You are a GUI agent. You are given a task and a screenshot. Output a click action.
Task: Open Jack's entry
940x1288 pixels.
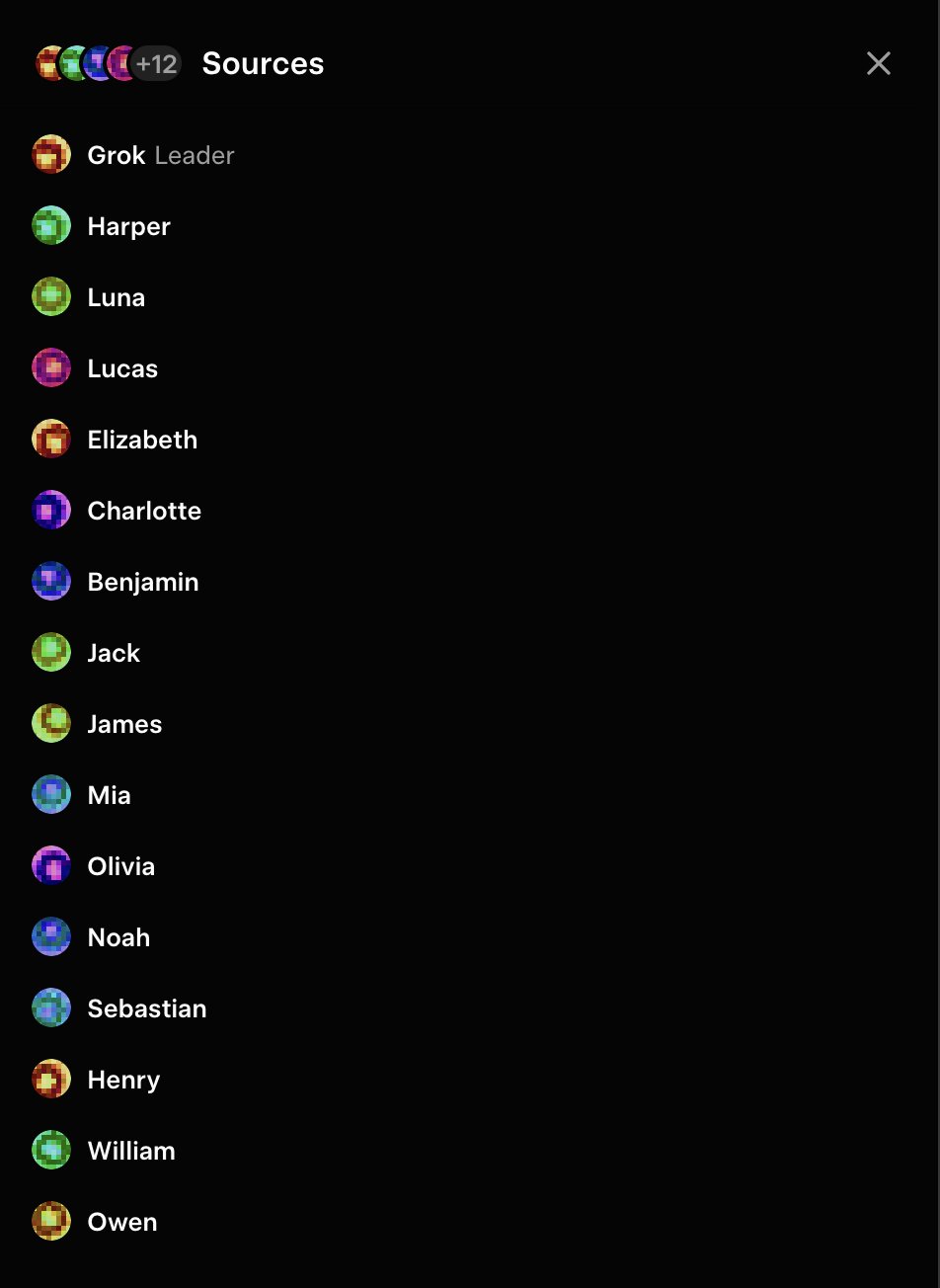pyautogui.click(x=114, y=654)
